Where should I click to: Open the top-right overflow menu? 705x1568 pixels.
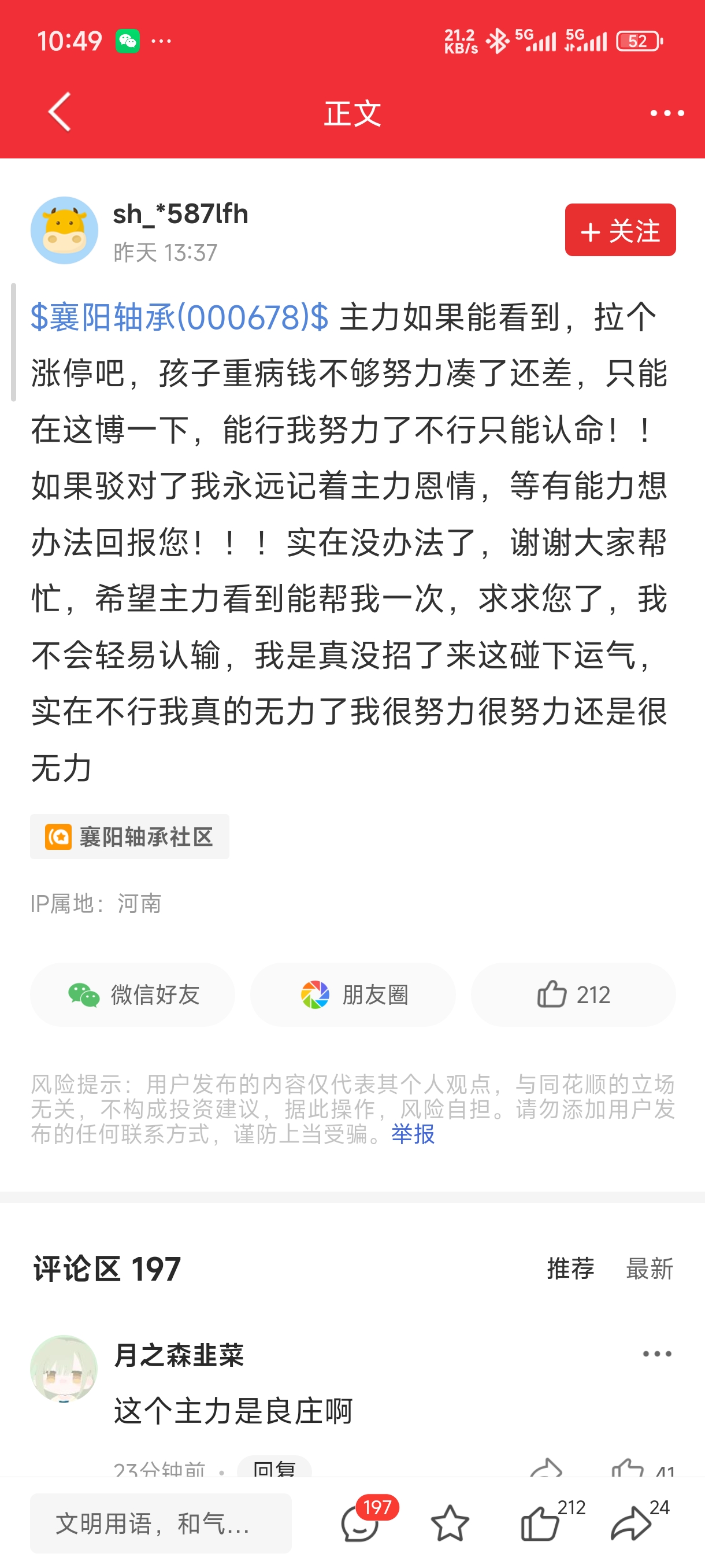[x=667, y=113]
